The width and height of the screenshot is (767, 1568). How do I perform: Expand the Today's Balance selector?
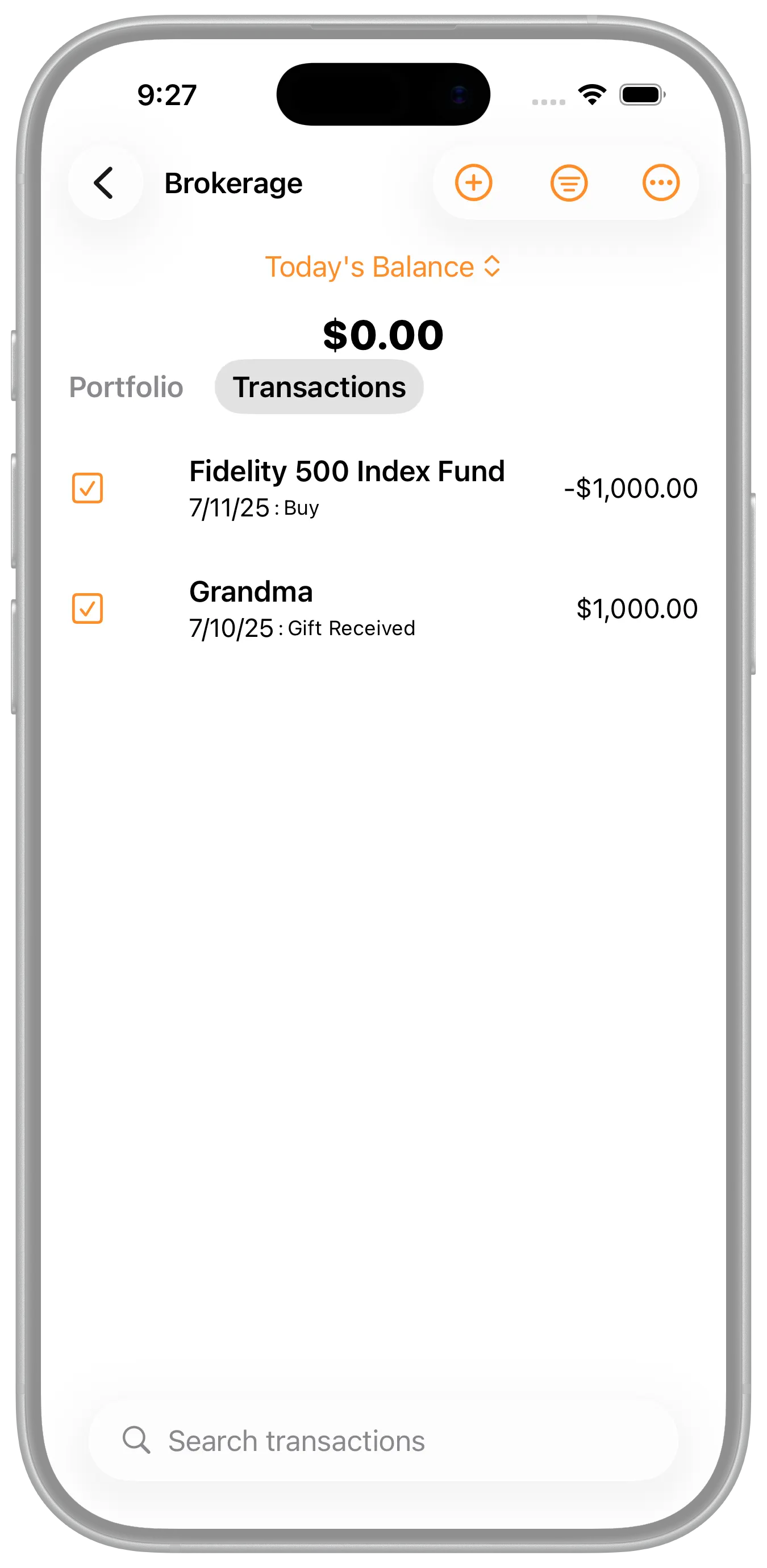click(x=383, y=266)
